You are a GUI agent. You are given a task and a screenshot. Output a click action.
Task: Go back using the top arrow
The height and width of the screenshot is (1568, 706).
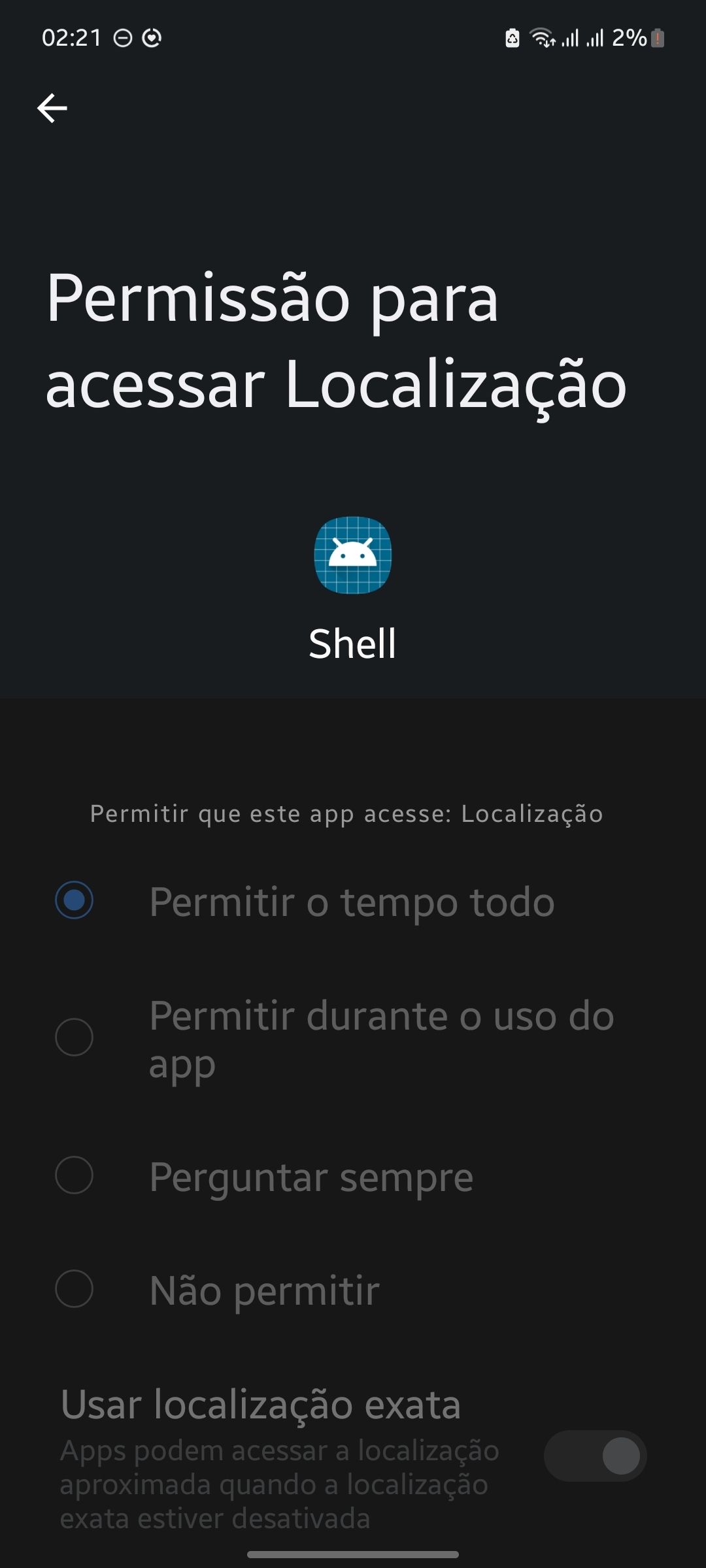coord(52,108)
